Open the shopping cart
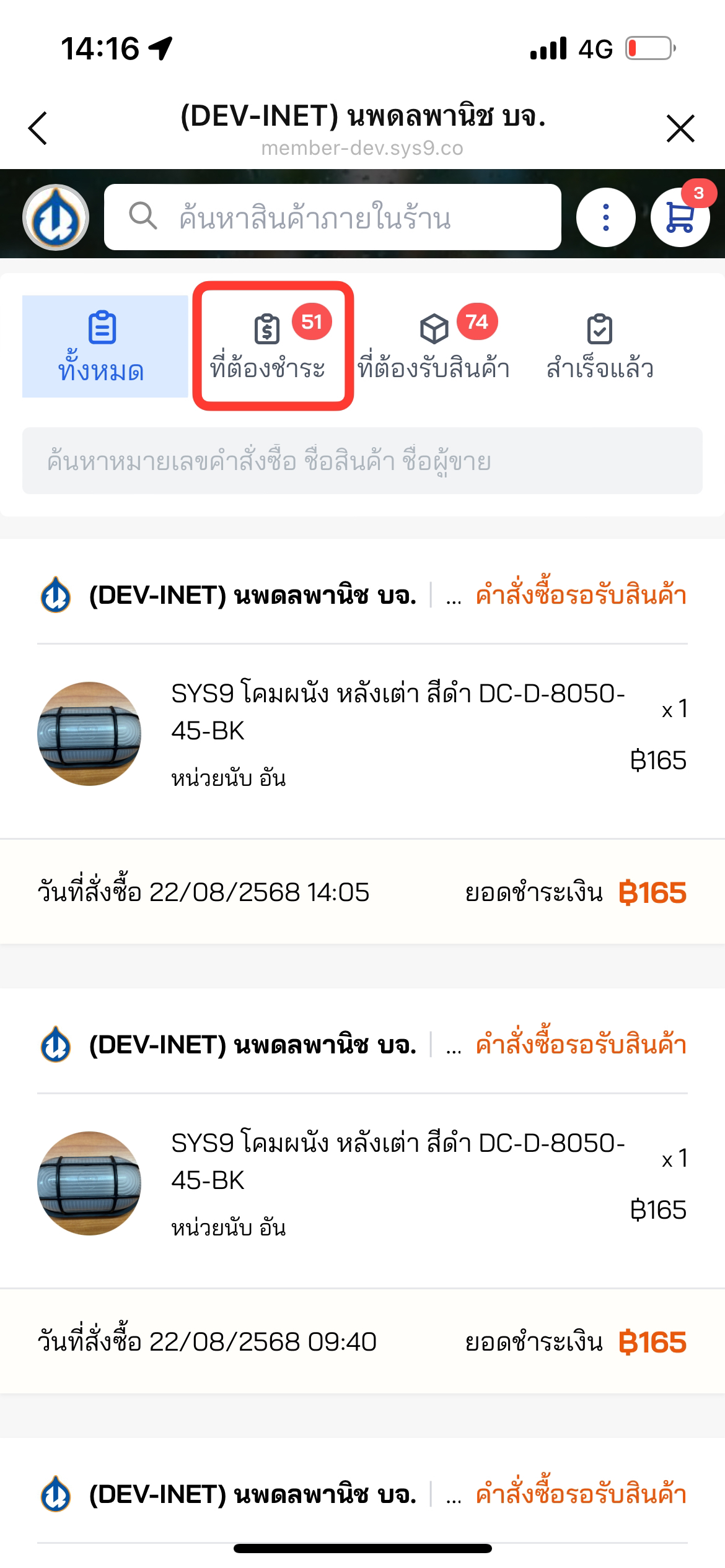This screenshot has width=725, height=1568. 680,217
